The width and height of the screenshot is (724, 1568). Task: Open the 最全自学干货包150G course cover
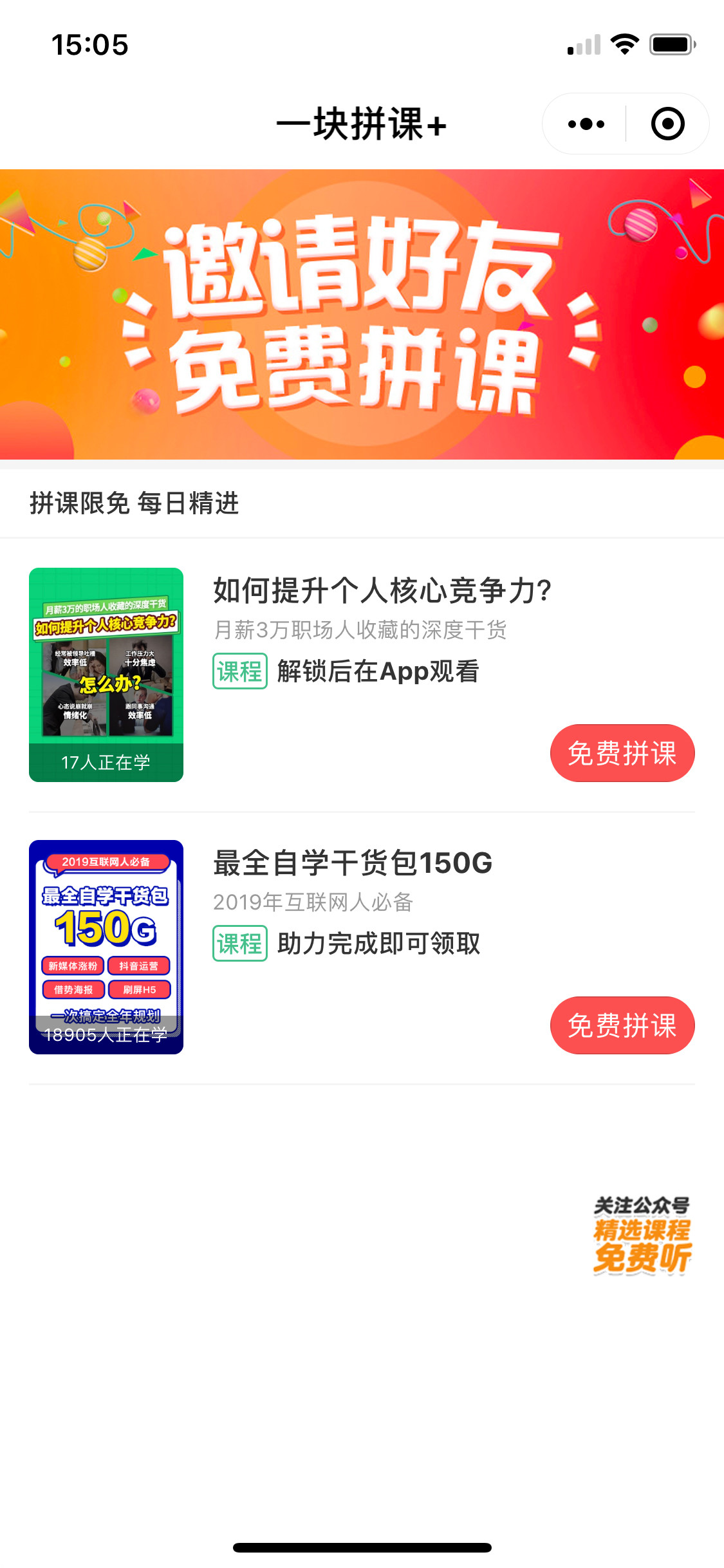tap(106, 946)
